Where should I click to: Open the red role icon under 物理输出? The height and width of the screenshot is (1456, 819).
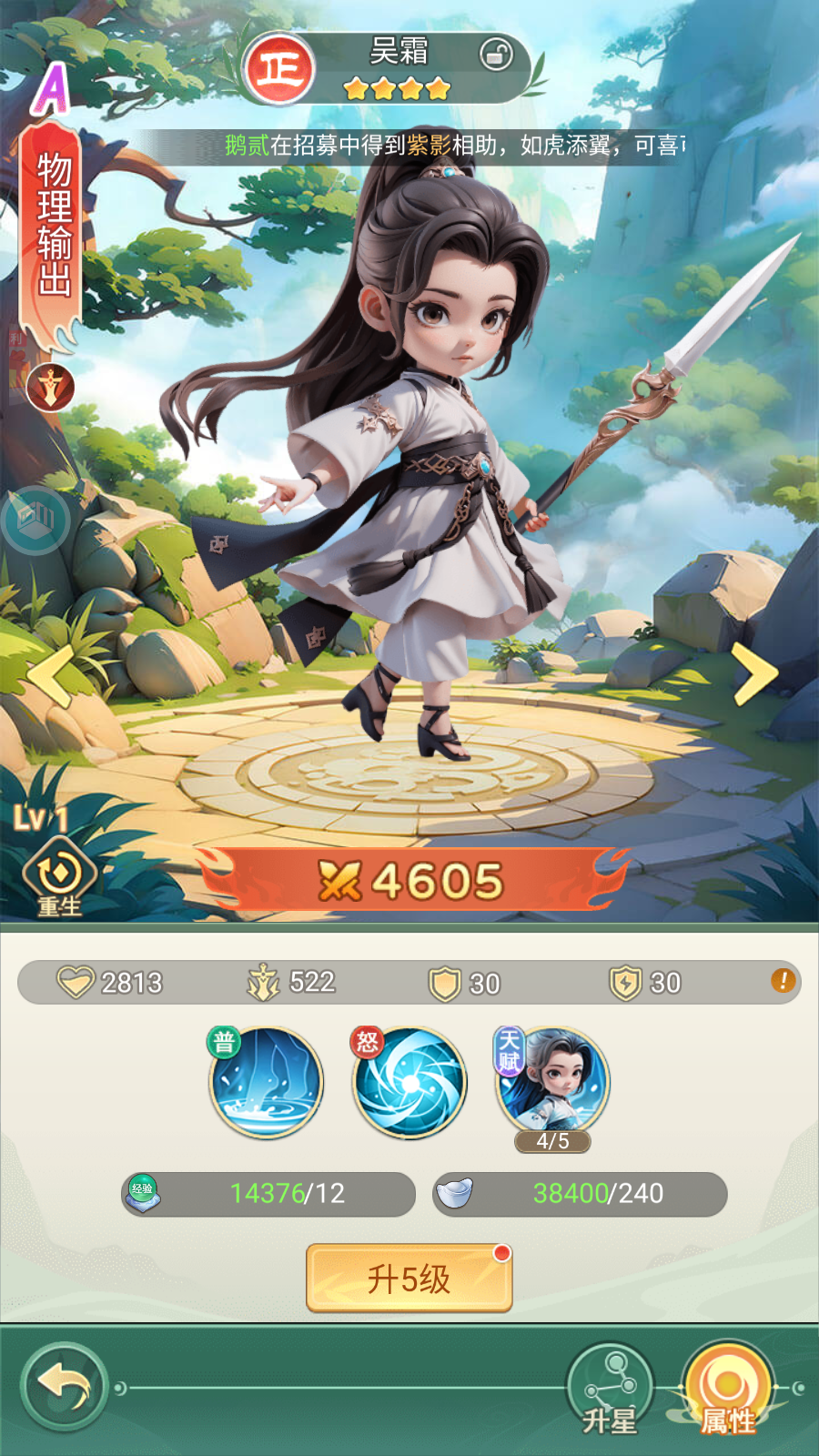tap(50, 388)
